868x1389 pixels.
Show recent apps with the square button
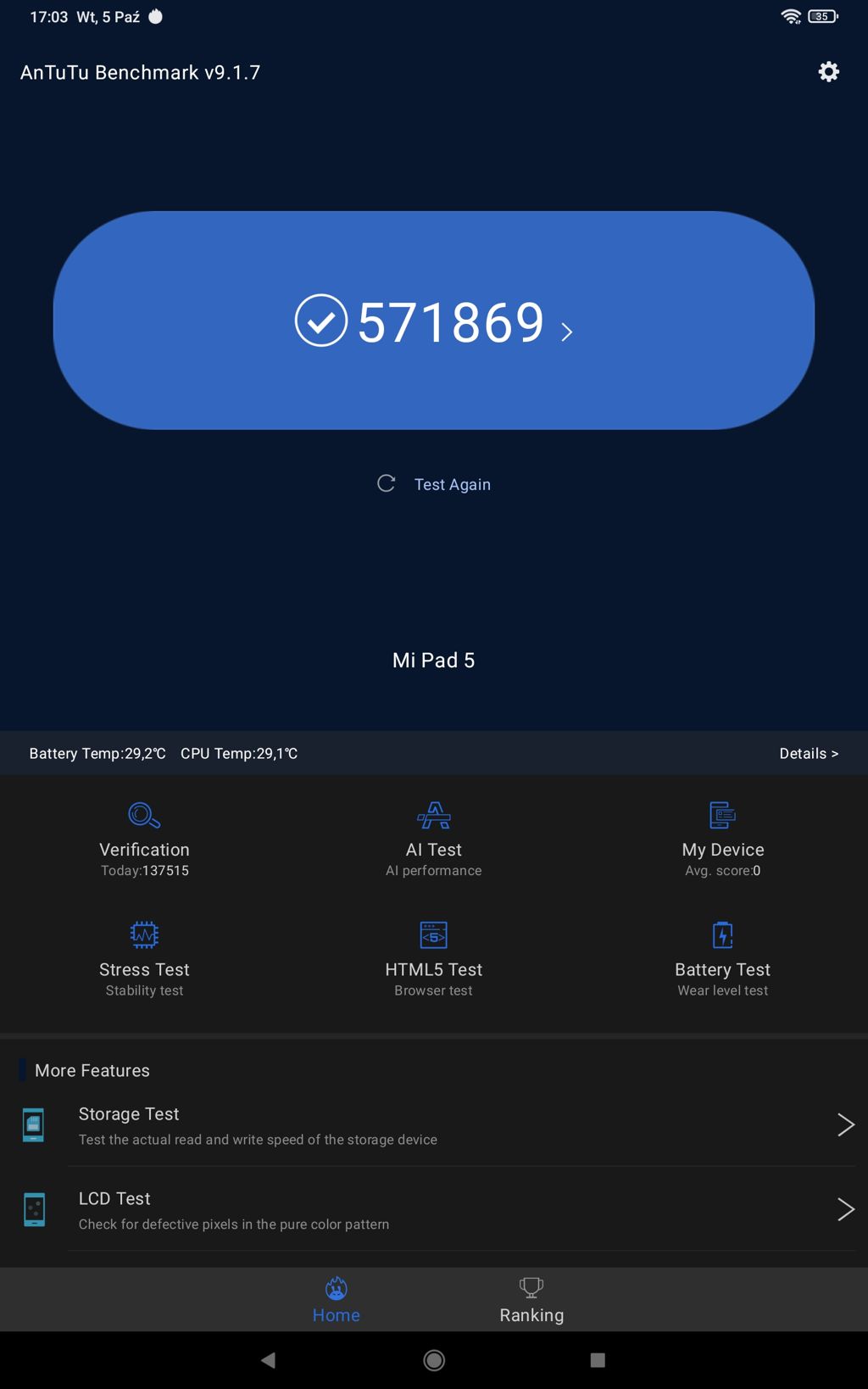pyautogui.click(x=598, y=1360)
